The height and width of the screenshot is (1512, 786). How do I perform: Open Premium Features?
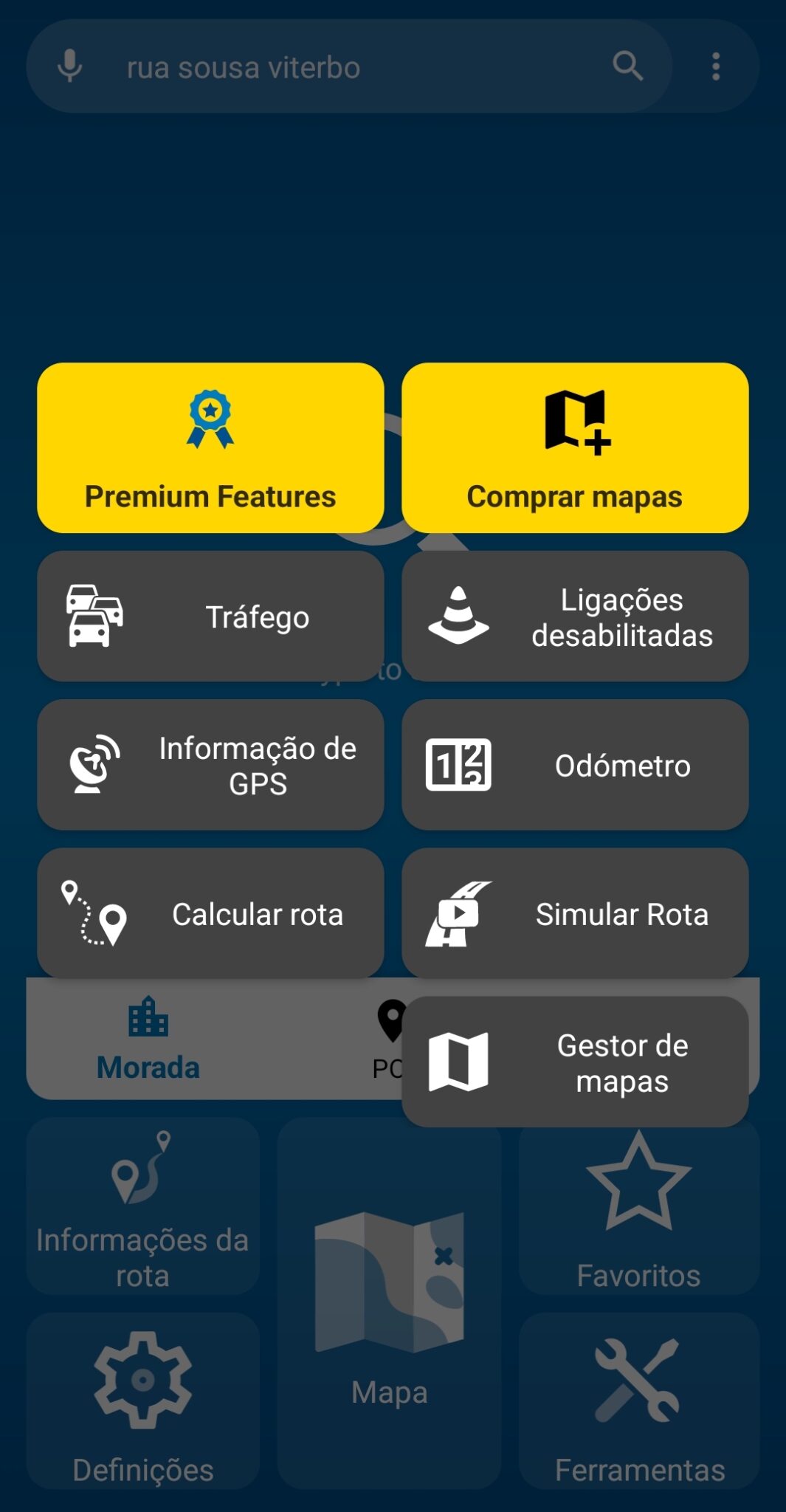pyautogui.click(x=210, y=447)
